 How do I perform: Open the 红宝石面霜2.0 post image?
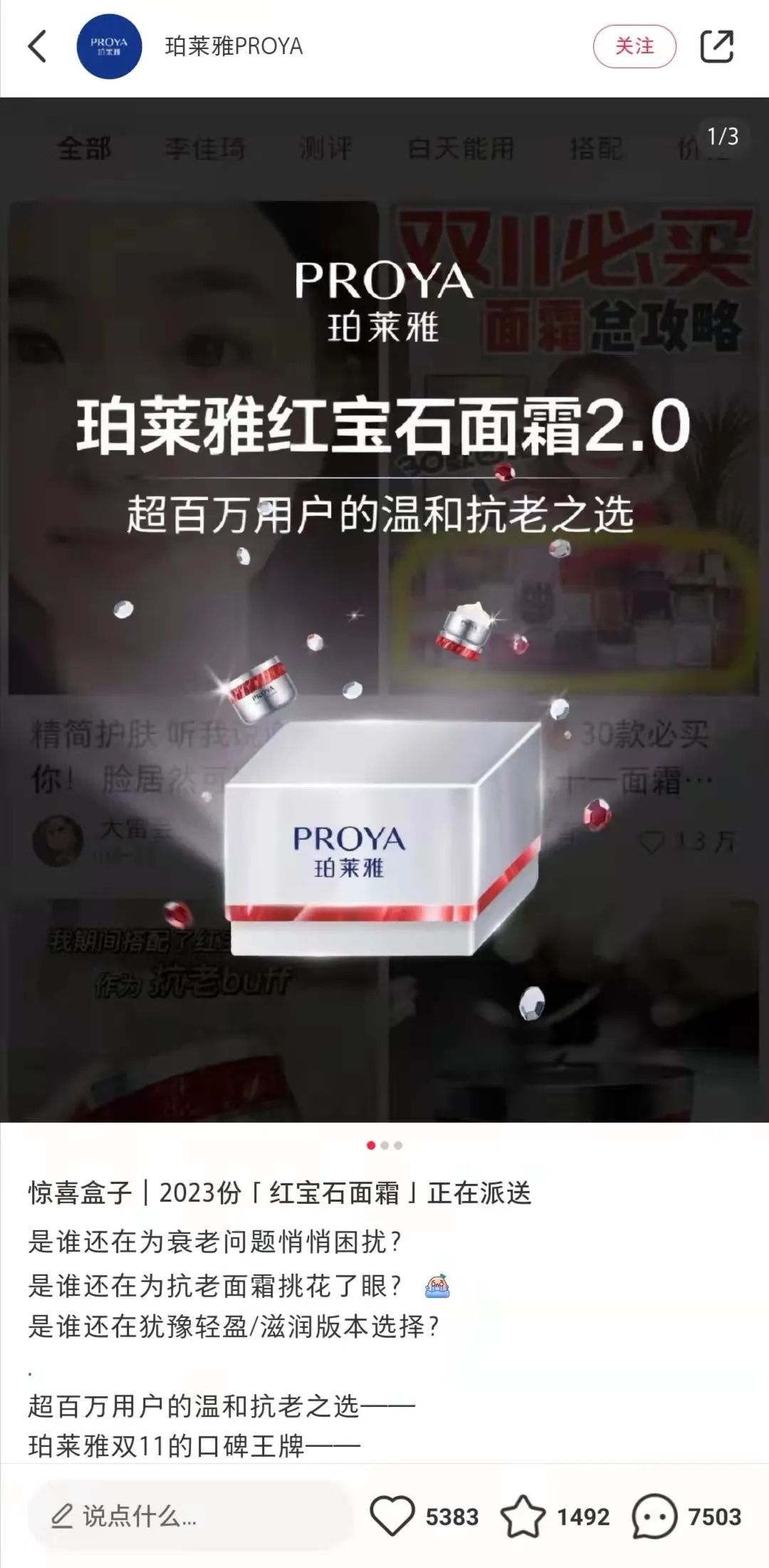[x=384, y=609]
